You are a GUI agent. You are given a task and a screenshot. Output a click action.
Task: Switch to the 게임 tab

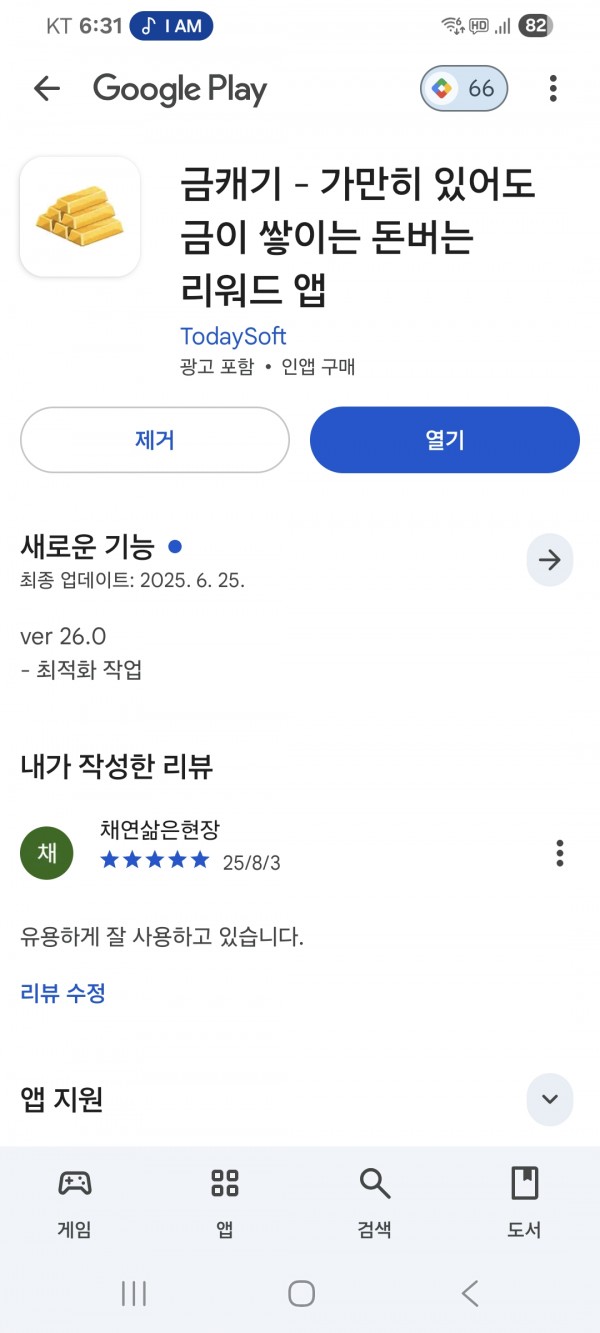point(75,1203)
